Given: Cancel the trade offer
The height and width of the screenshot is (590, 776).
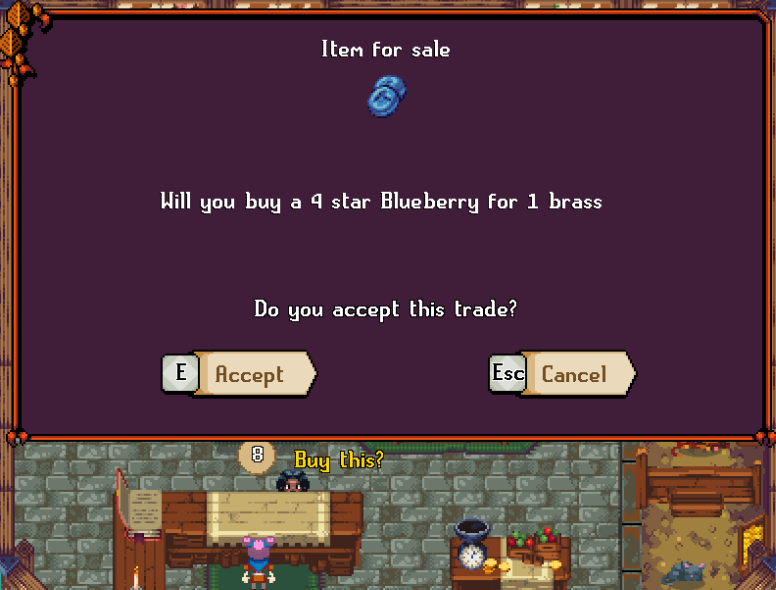Looking at the screenshot, I should (x=574, y=374).
